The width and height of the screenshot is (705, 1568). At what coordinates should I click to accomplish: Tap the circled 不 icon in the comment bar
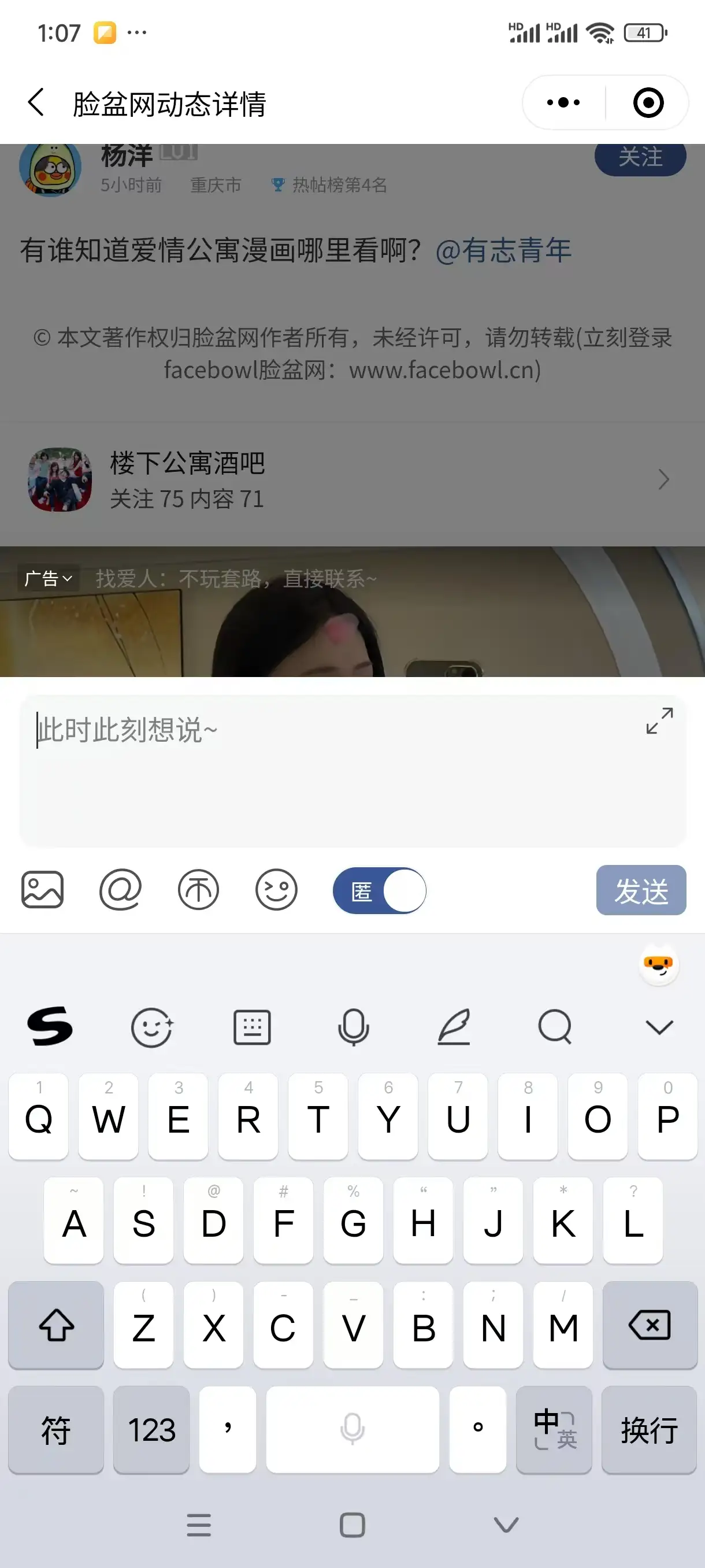coord(198,890)
